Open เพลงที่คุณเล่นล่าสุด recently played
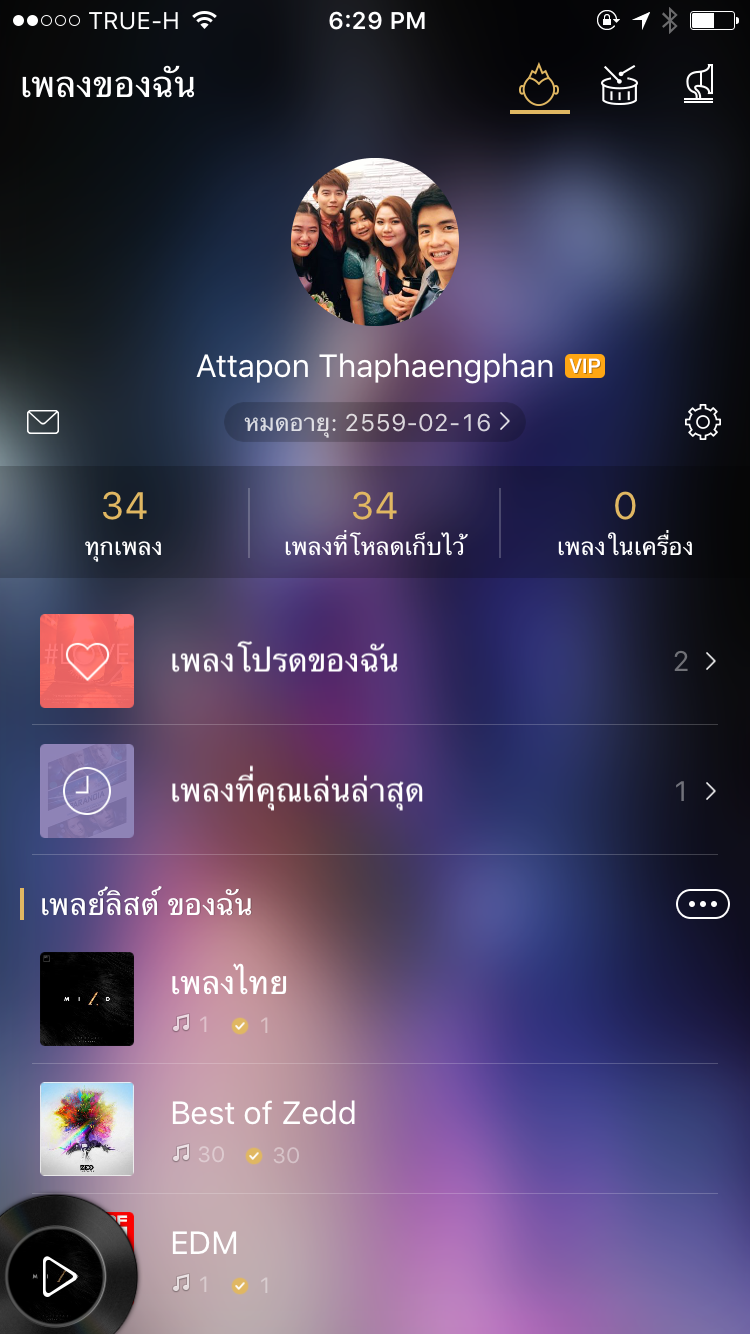This screenshot has width=750, height=1334. click(375, 791)
